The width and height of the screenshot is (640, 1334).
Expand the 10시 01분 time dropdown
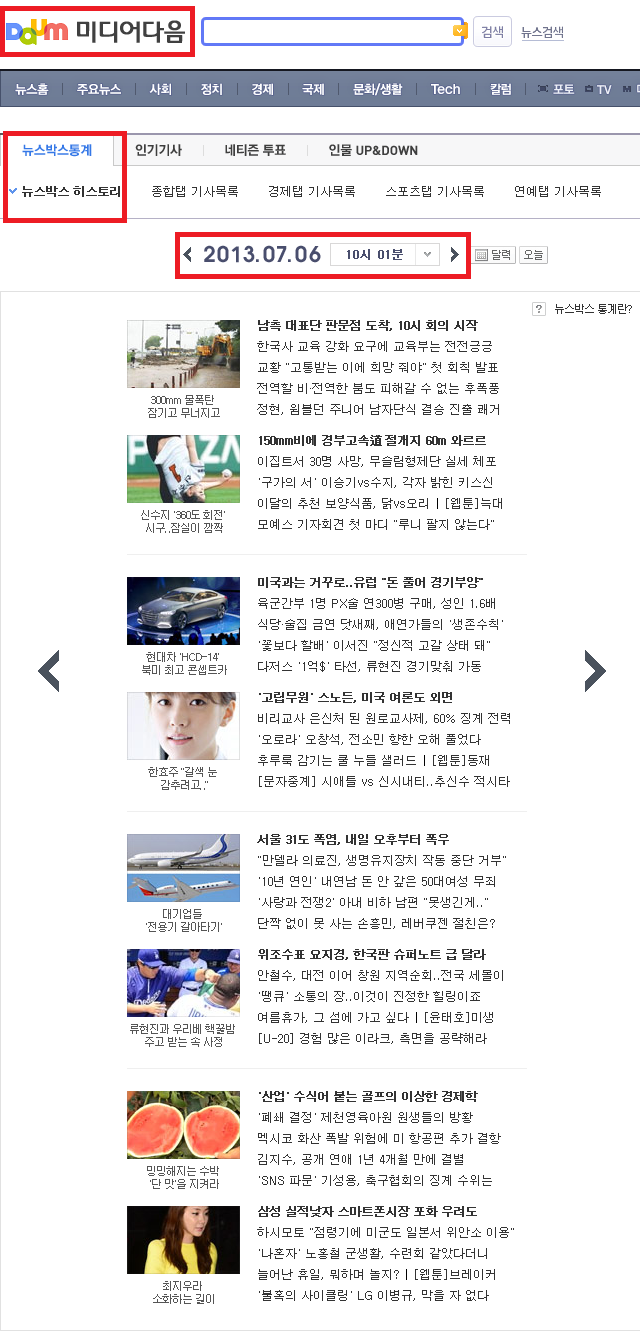coord(428,255)
